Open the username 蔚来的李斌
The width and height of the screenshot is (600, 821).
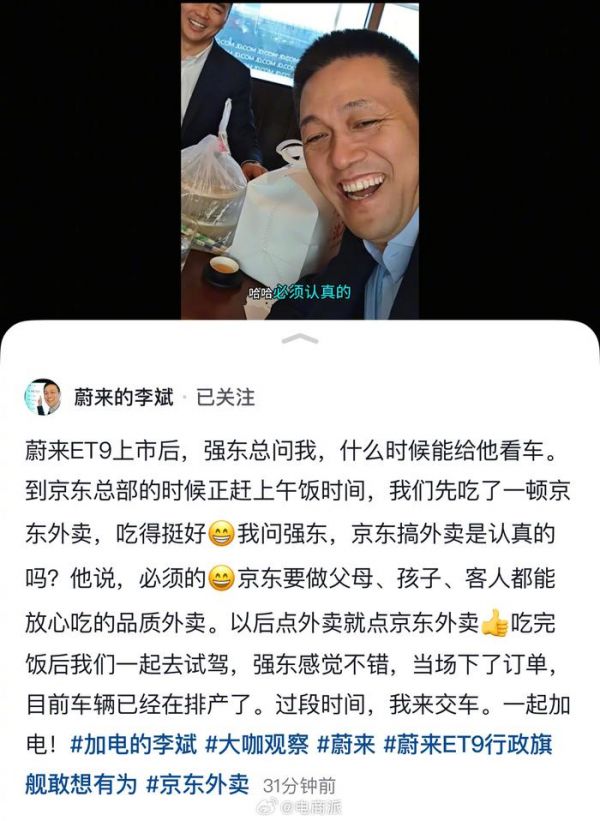click(x=124, y=397)
